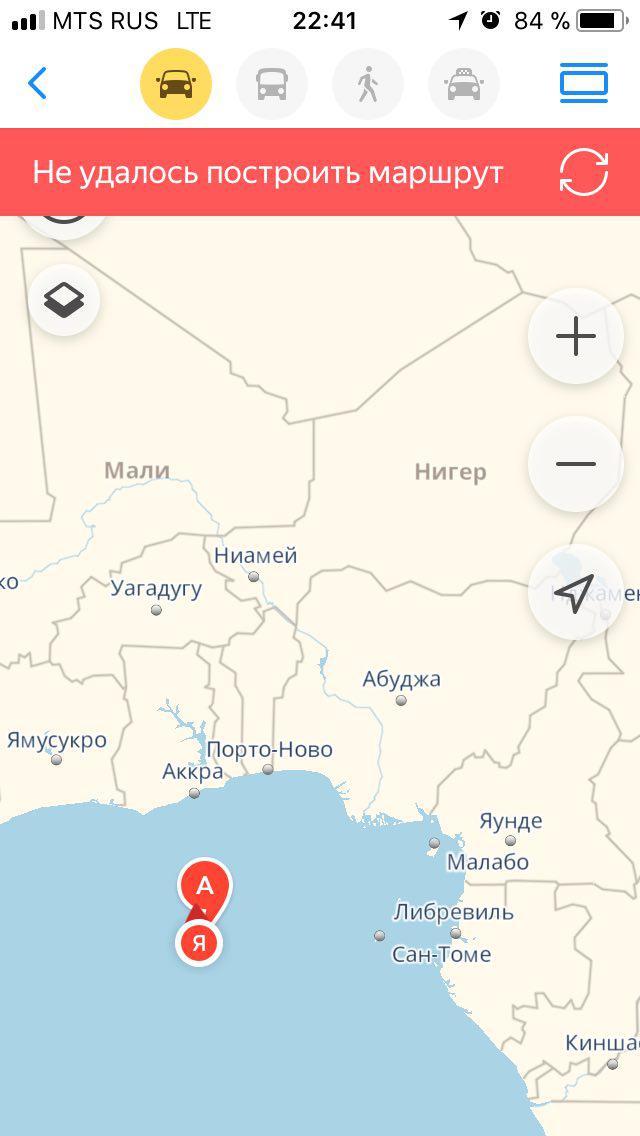Screen dimensions: 640x1136
Task: Retry building the route
Action: (x=584, y=173)
